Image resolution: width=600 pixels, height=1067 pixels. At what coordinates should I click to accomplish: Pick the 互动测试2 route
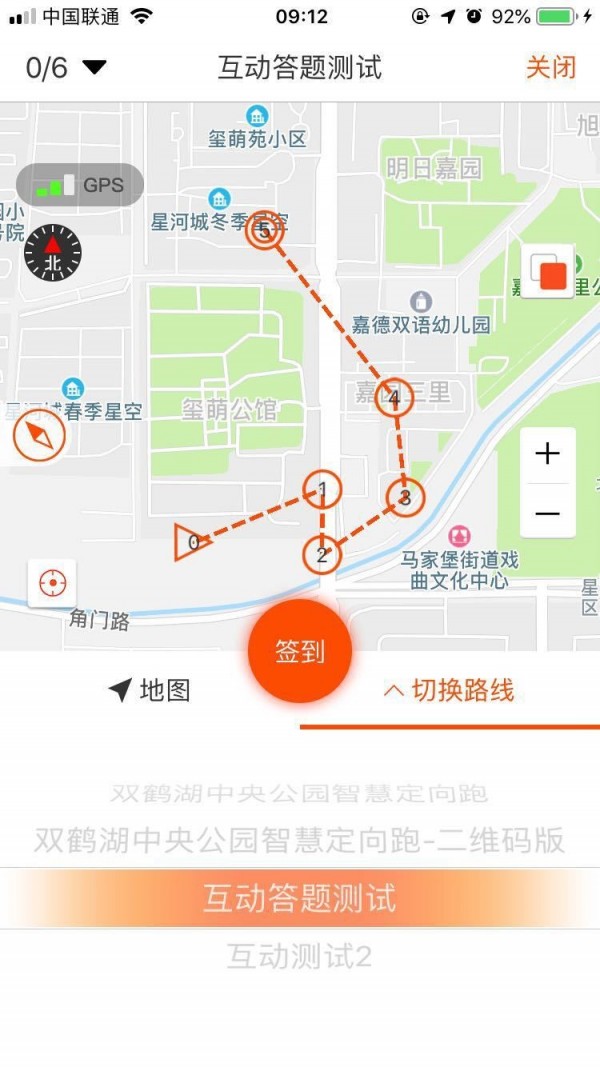click(x=300, y=957)
